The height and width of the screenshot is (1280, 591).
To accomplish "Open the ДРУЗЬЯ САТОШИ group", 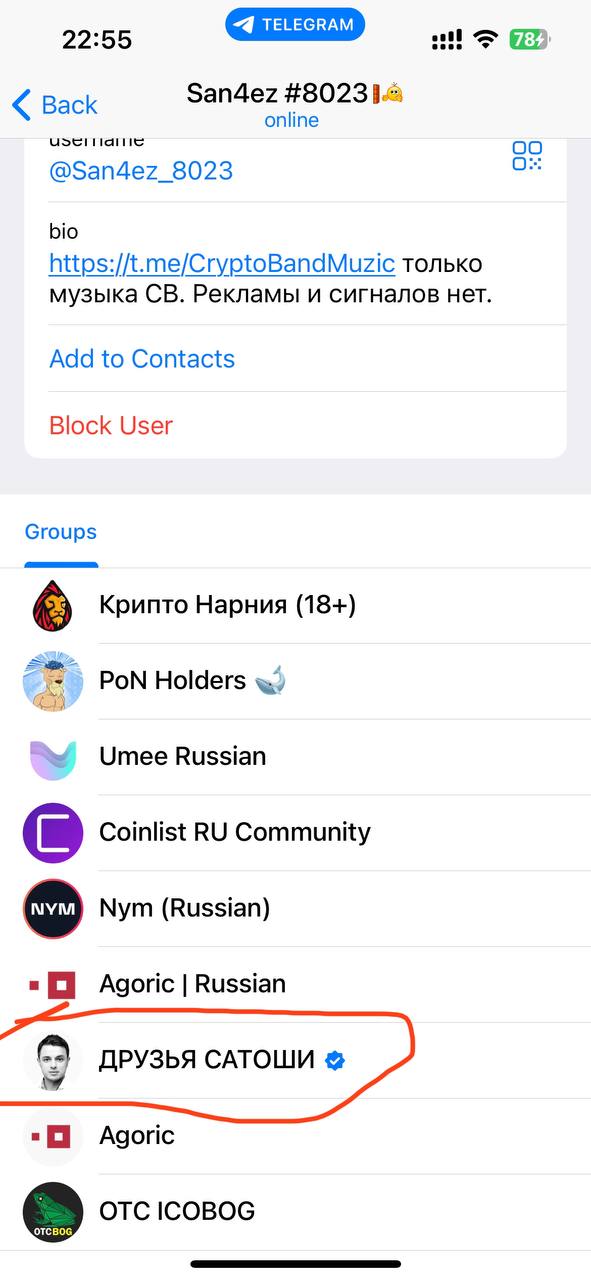I will pos(295,1061).
